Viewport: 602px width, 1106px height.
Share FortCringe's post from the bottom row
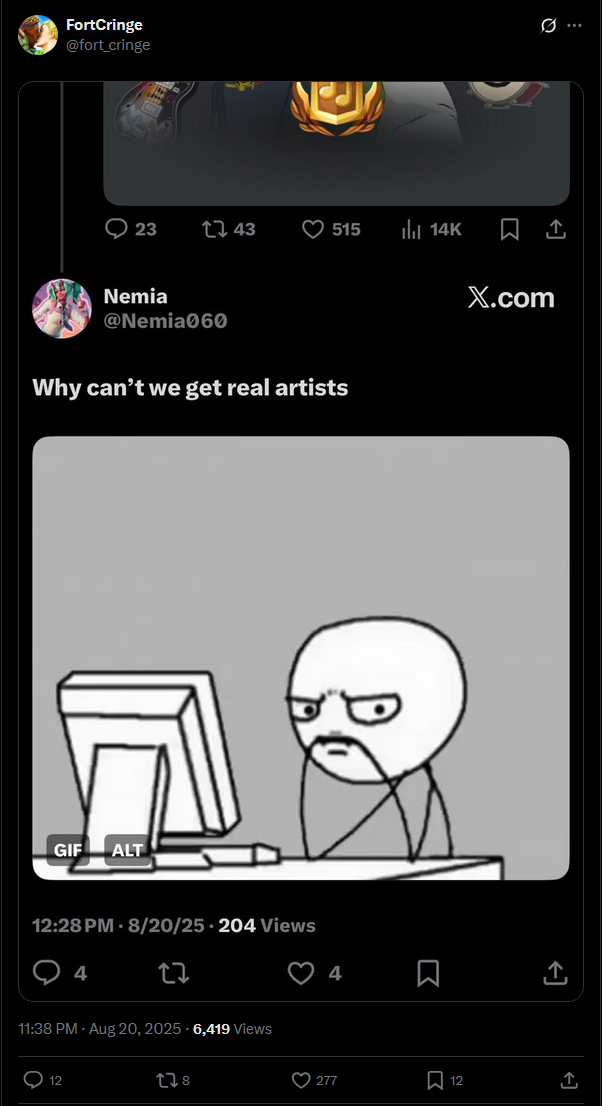pyautogui.click(x=569, y=1080)
